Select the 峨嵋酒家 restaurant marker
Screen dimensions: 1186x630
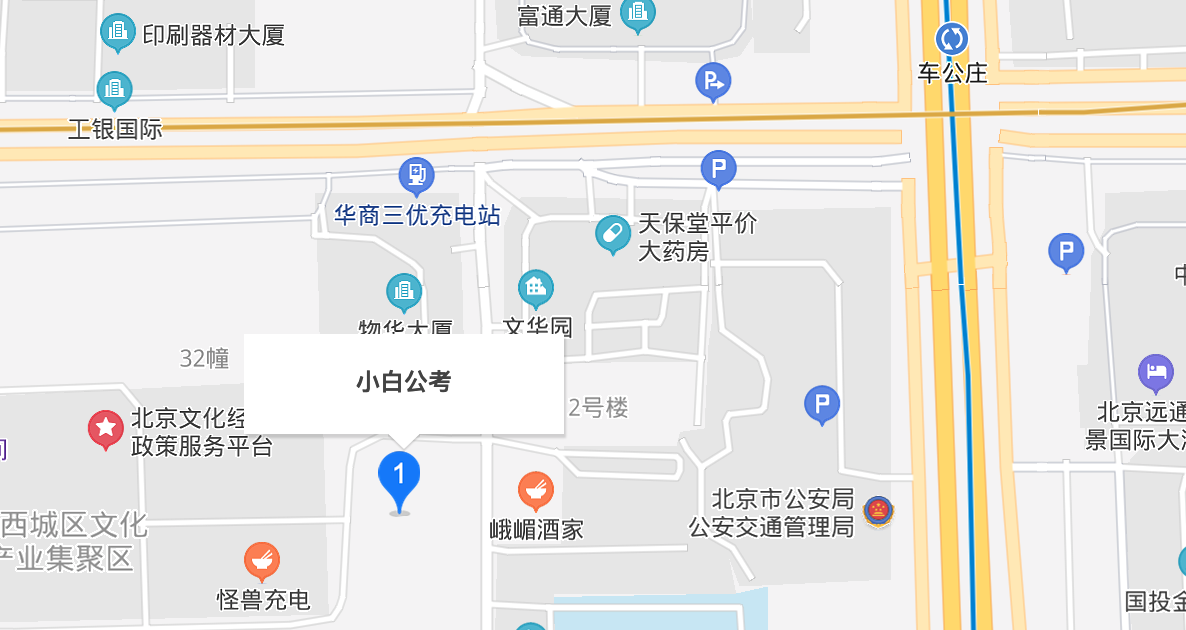[536, 490]
